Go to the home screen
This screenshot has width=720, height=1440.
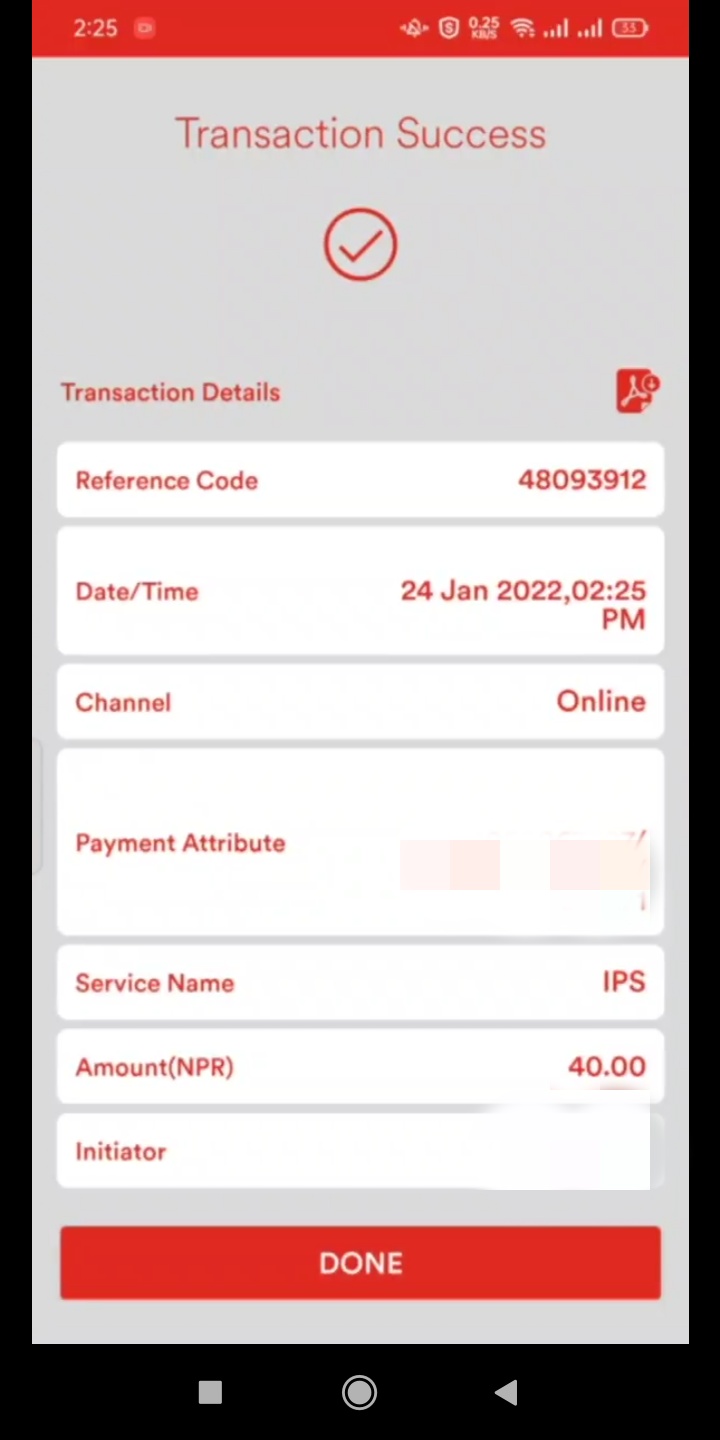point(359,1392)
